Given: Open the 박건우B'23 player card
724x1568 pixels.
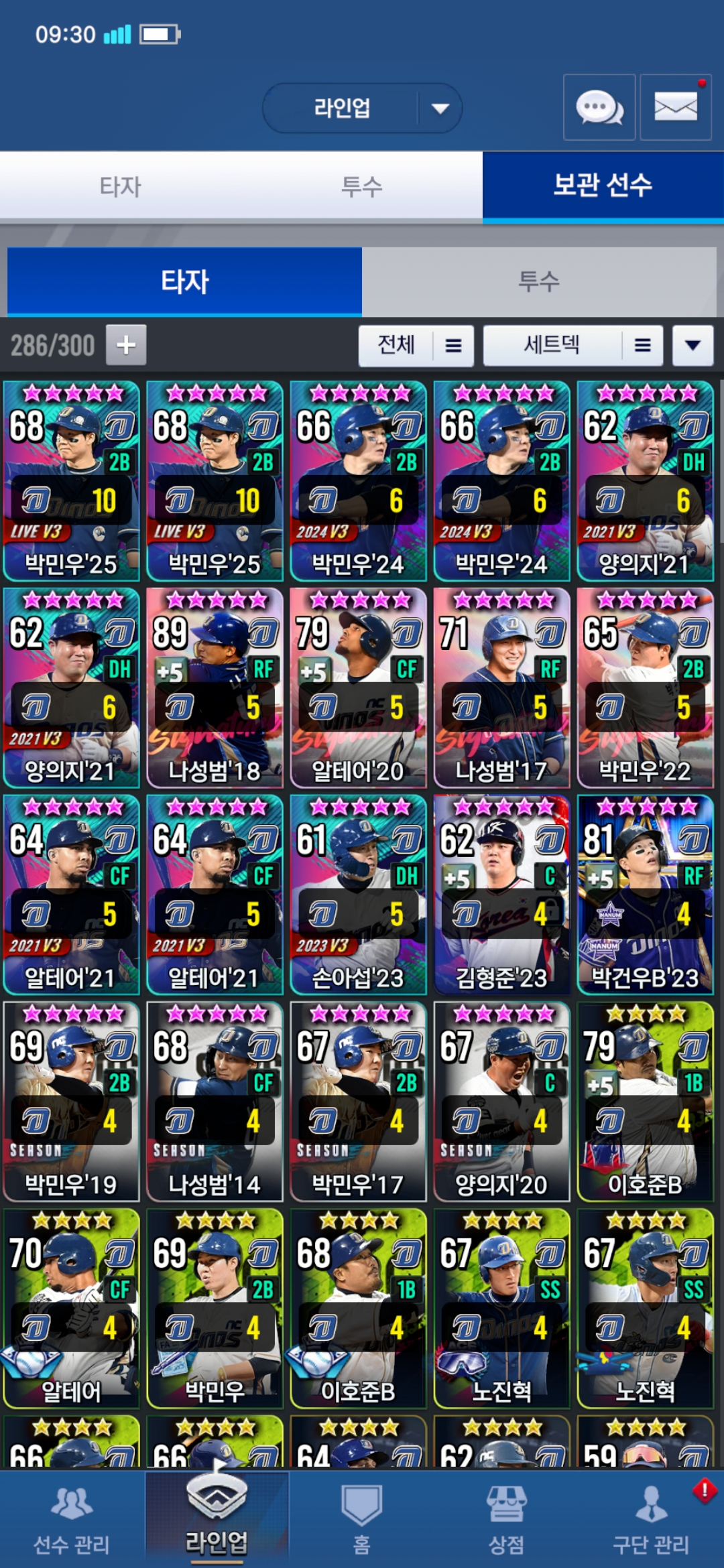Looking at the screenshot, I should coord(645,895).
